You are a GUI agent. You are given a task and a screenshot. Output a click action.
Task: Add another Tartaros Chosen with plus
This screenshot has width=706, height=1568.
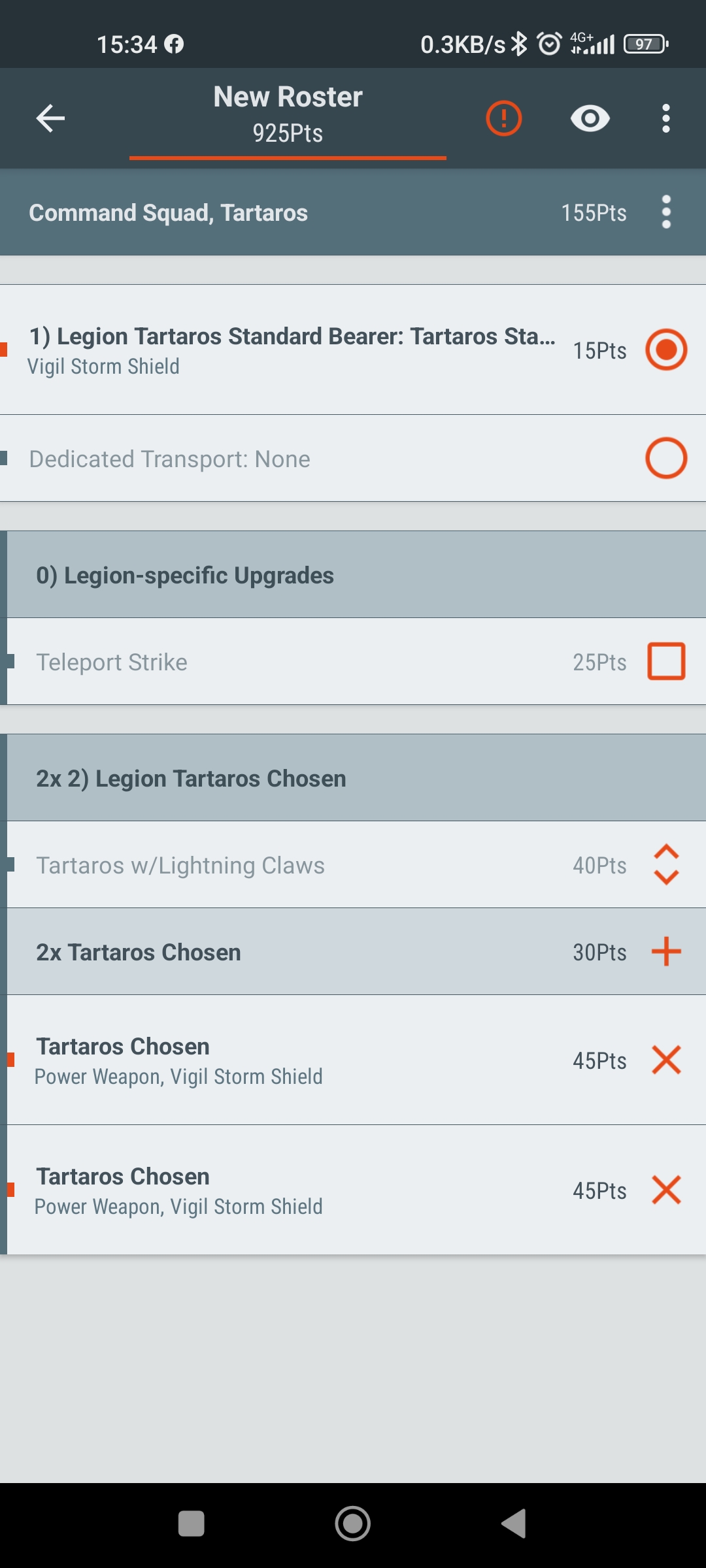665,951
